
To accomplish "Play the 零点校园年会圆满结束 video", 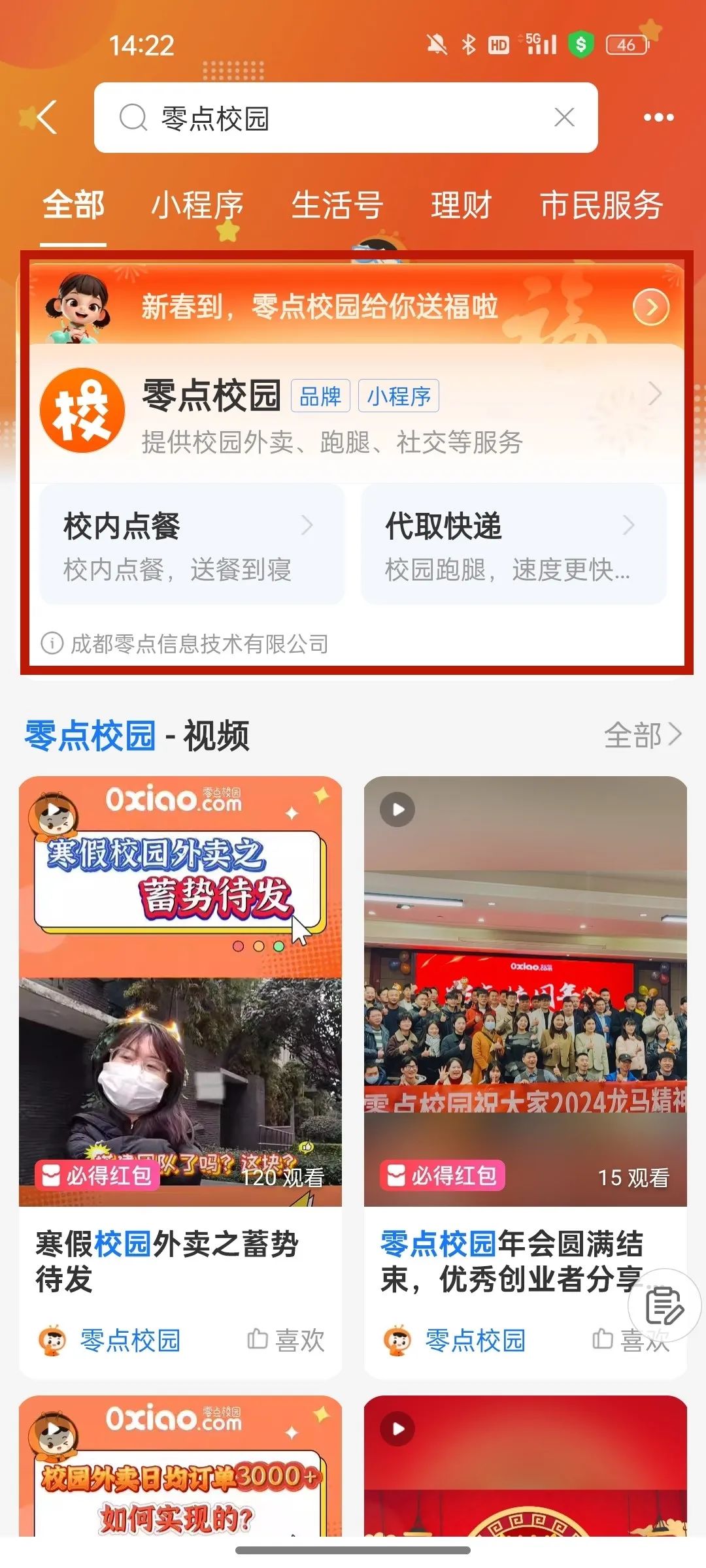I will 525,990.
